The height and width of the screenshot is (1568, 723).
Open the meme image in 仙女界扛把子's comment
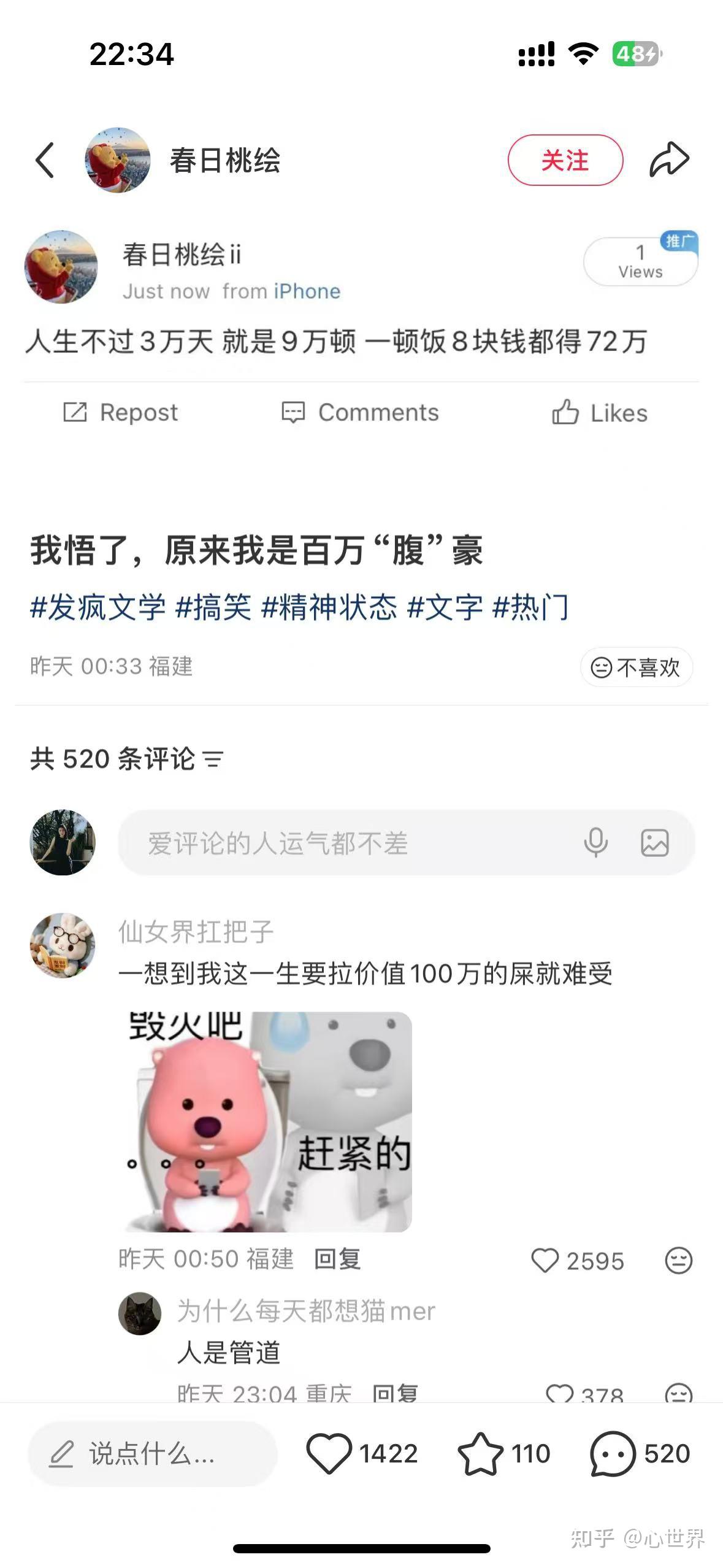269,1121
